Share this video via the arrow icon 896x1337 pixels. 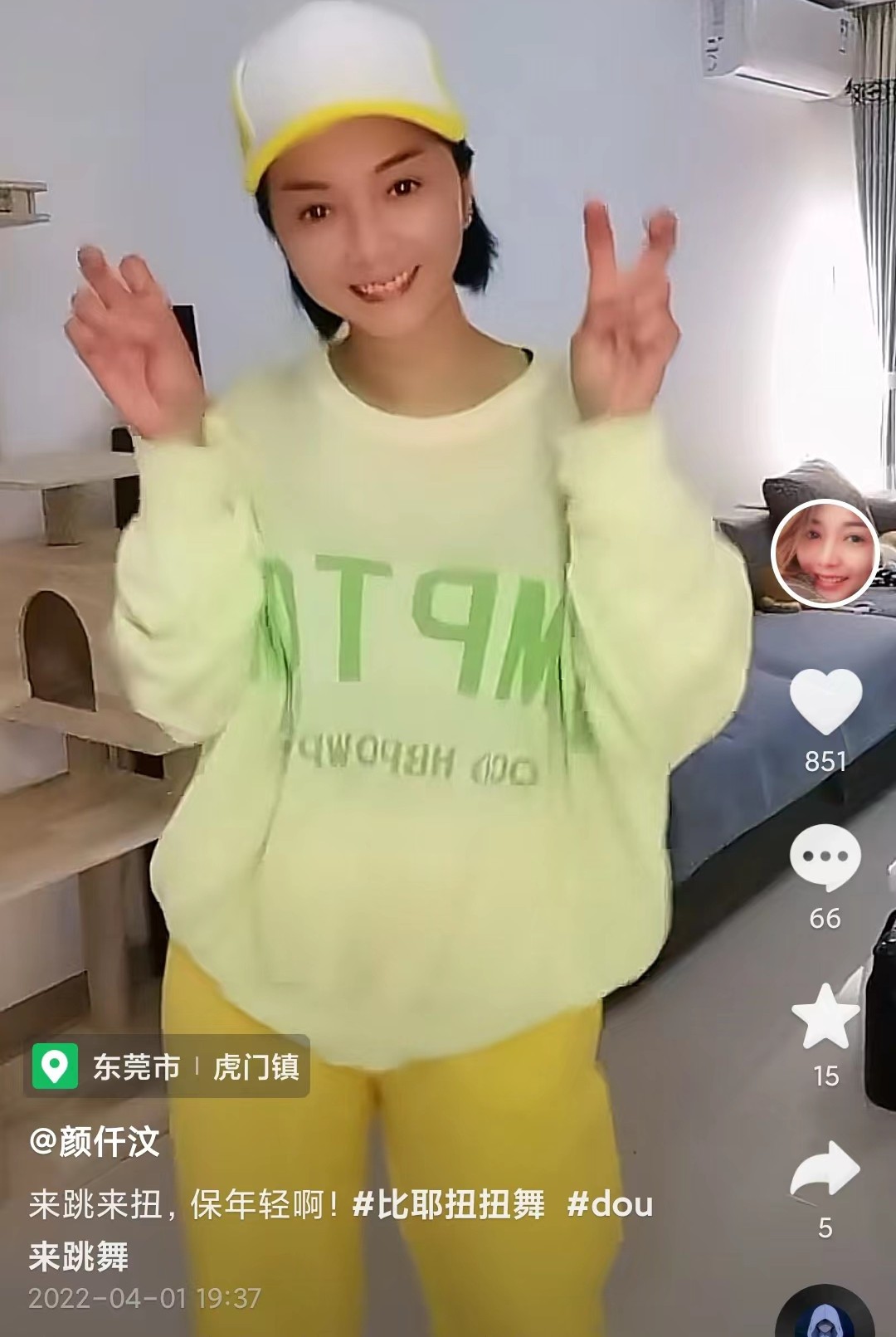pyautogui.click(x=825, y=1169)
